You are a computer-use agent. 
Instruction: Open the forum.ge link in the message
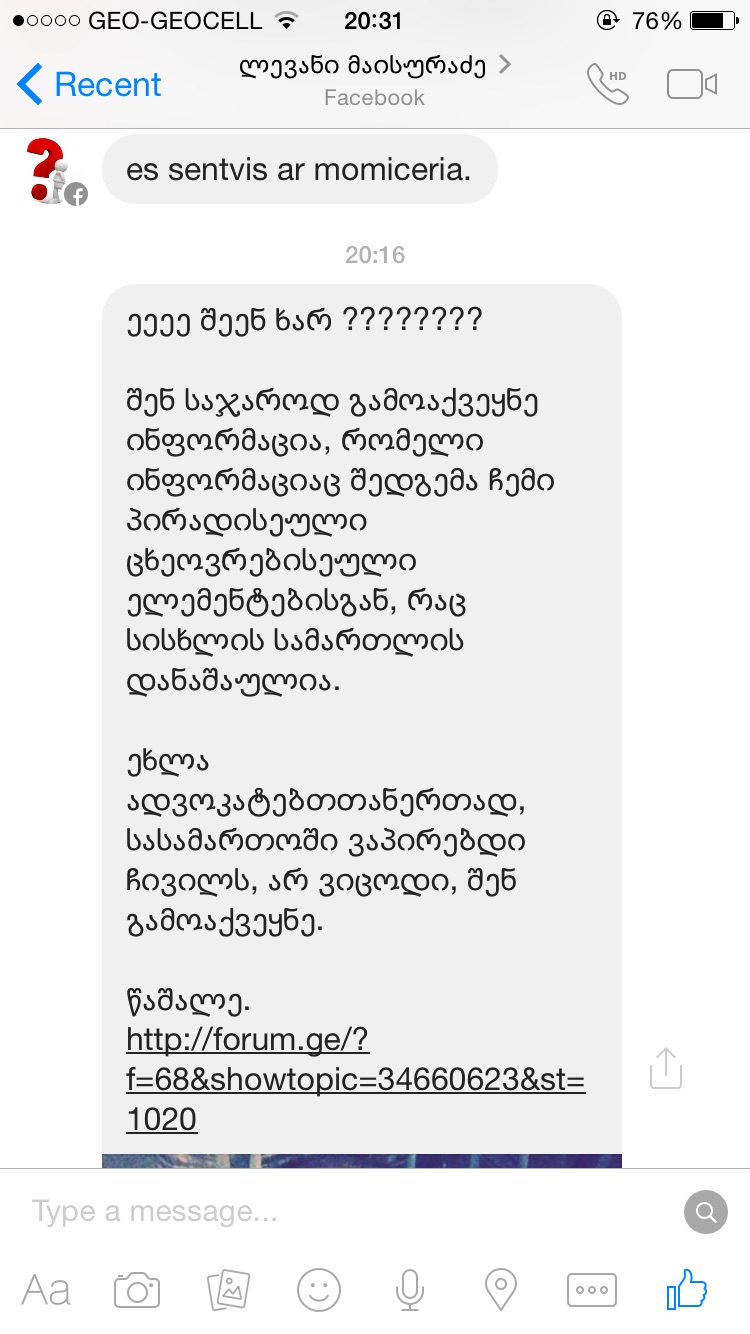355,1080
